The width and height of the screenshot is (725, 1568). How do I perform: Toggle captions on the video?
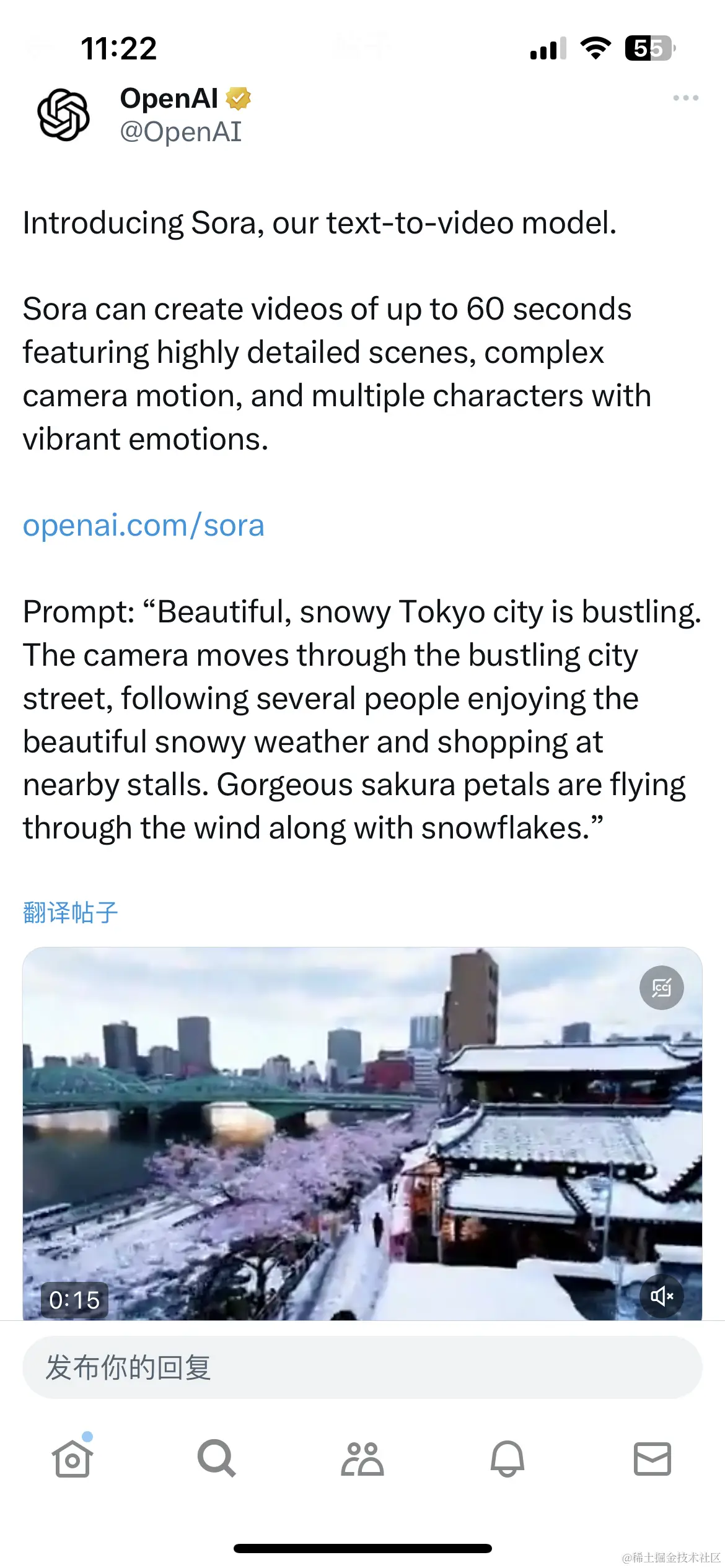(x=661, y=988)
